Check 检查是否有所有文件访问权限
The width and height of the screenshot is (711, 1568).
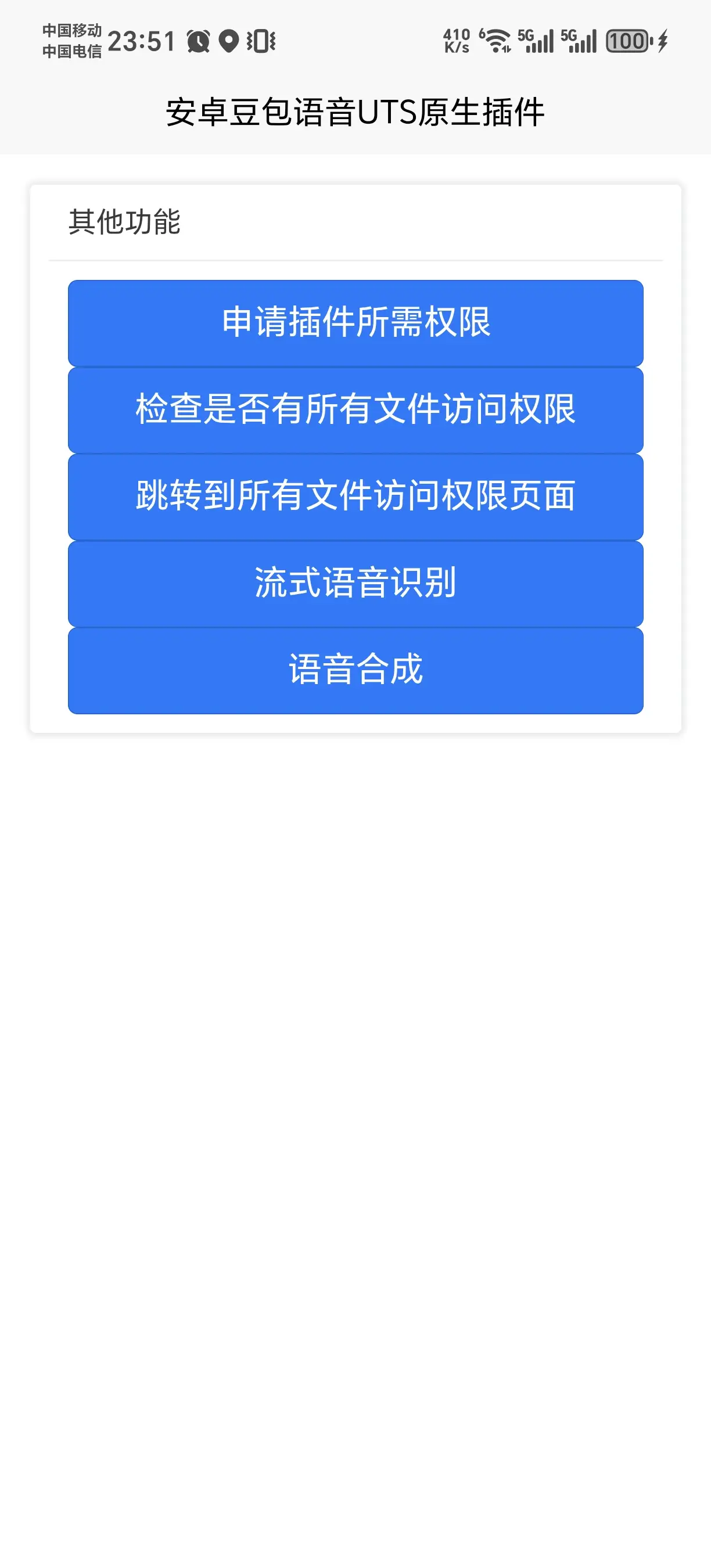tap(355, 409)
